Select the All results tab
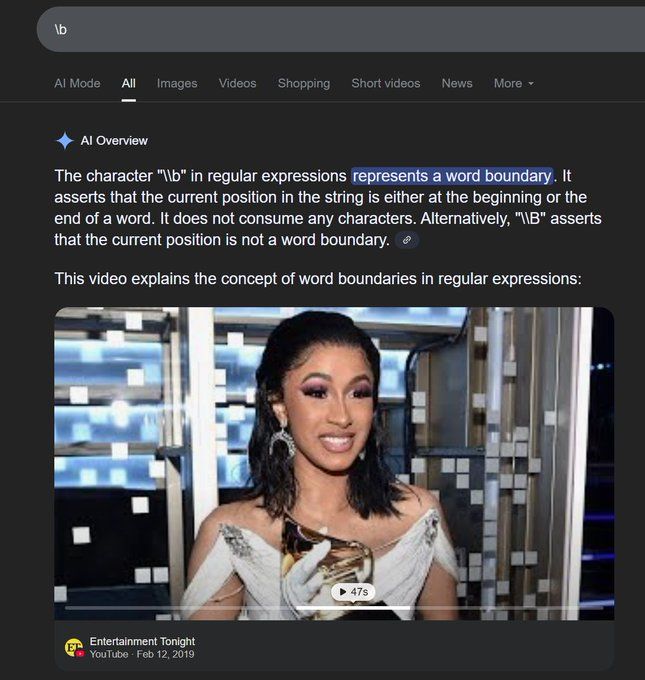This screenshot has width=645, height=680. pos(129,83)
